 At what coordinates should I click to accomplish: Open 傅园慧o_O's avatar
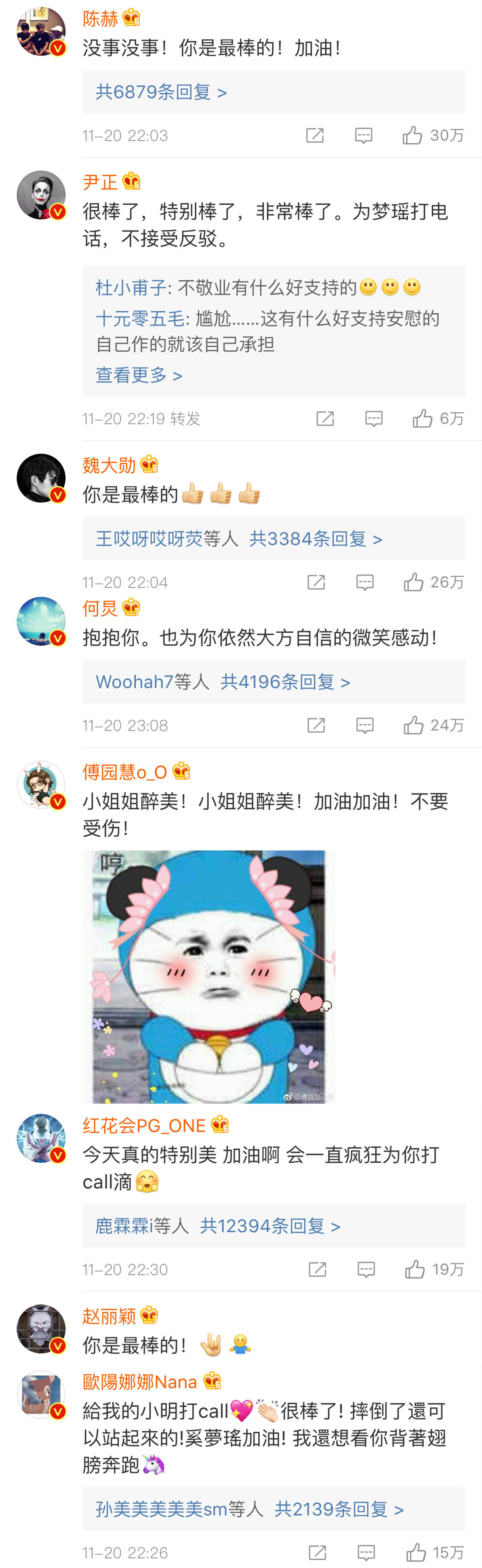(x=41, y=784)
